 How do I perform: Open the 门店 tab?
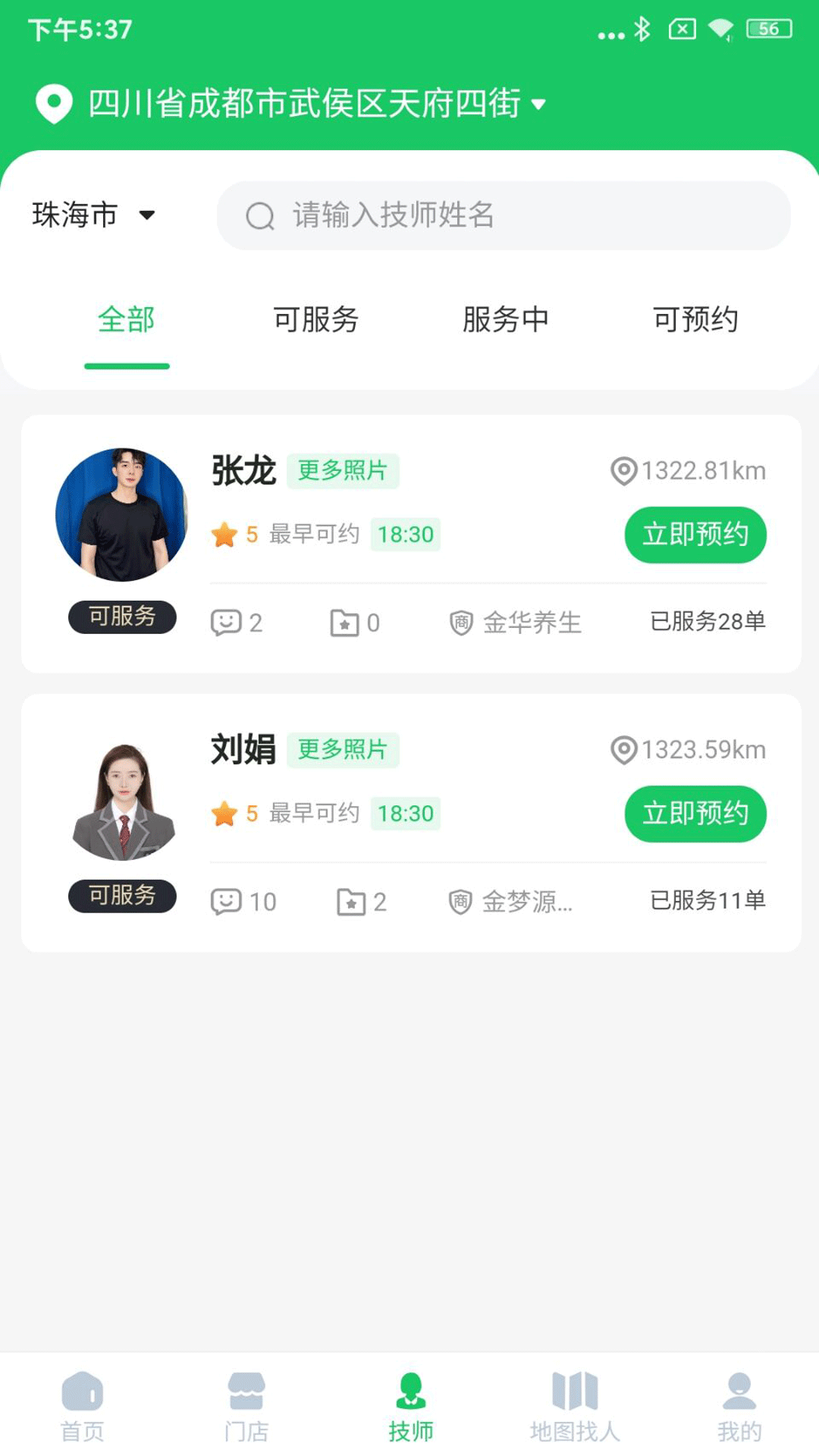(x=246, y=1407)
